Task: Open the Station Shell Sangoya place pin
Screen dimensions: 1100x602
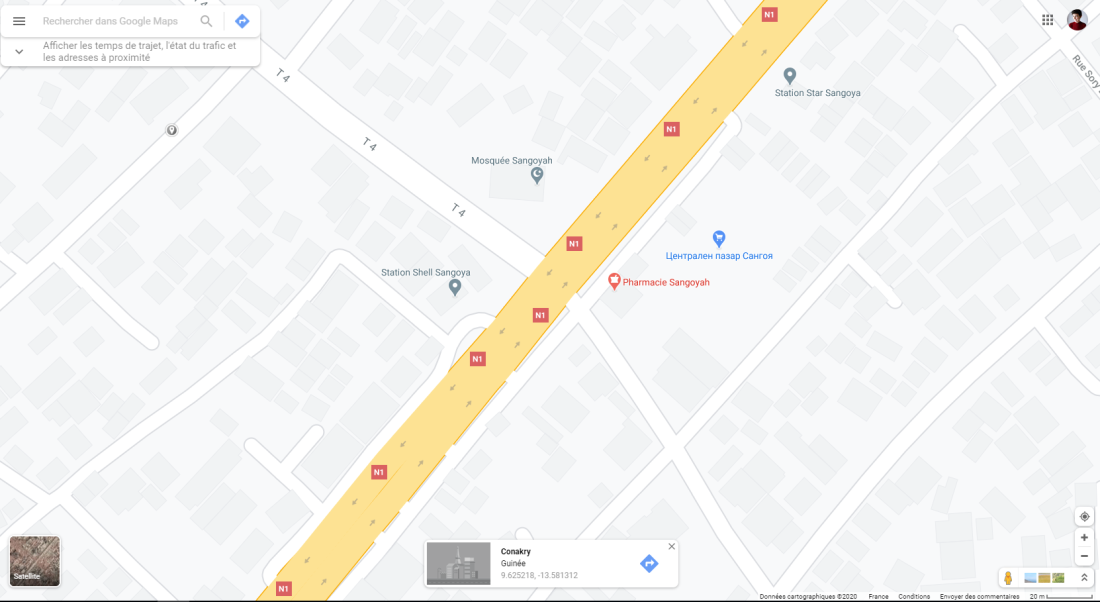Action: point(455,287)
